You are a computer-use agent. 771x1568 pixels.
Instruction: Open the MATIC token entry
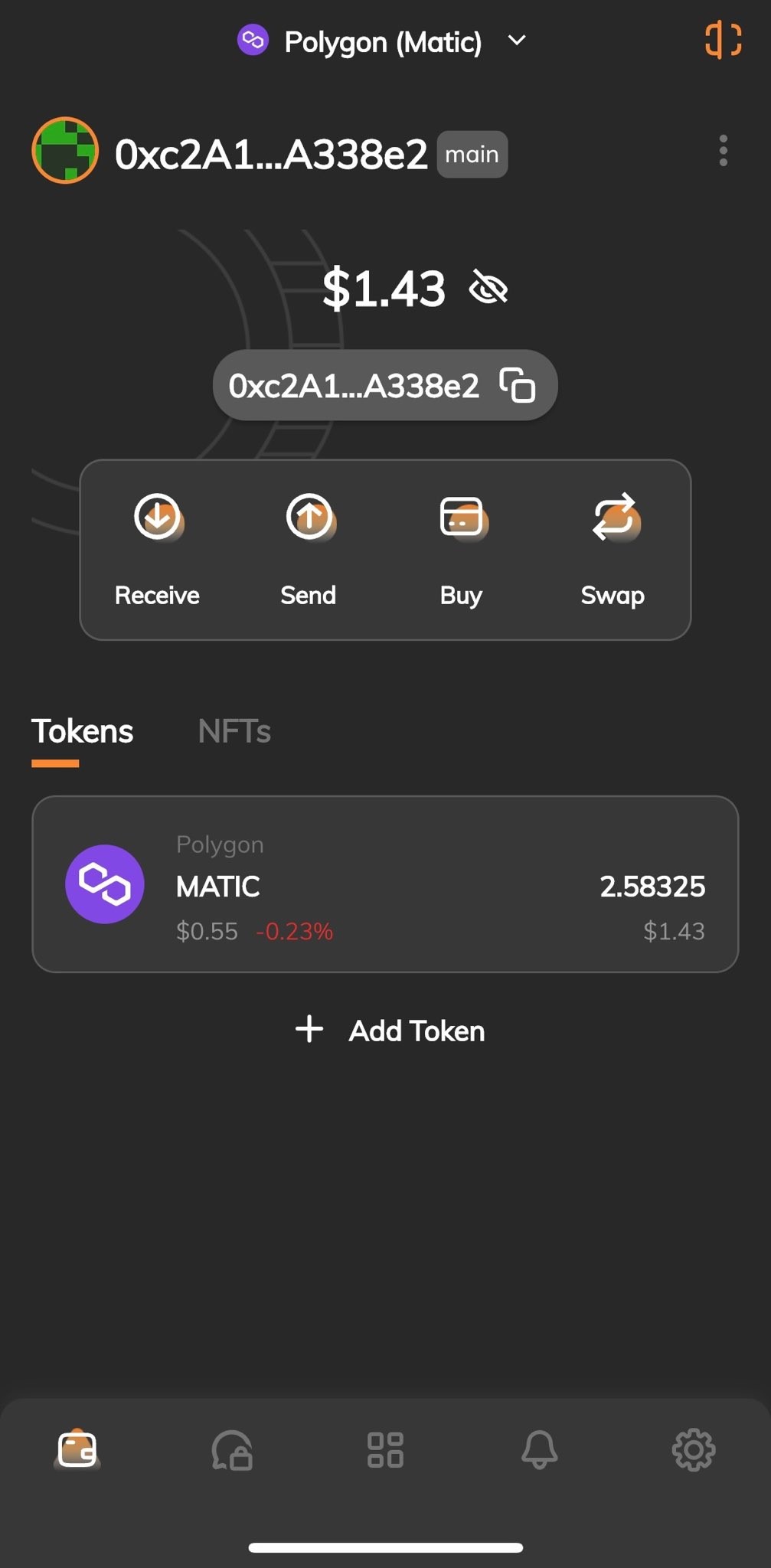(385, 884)
